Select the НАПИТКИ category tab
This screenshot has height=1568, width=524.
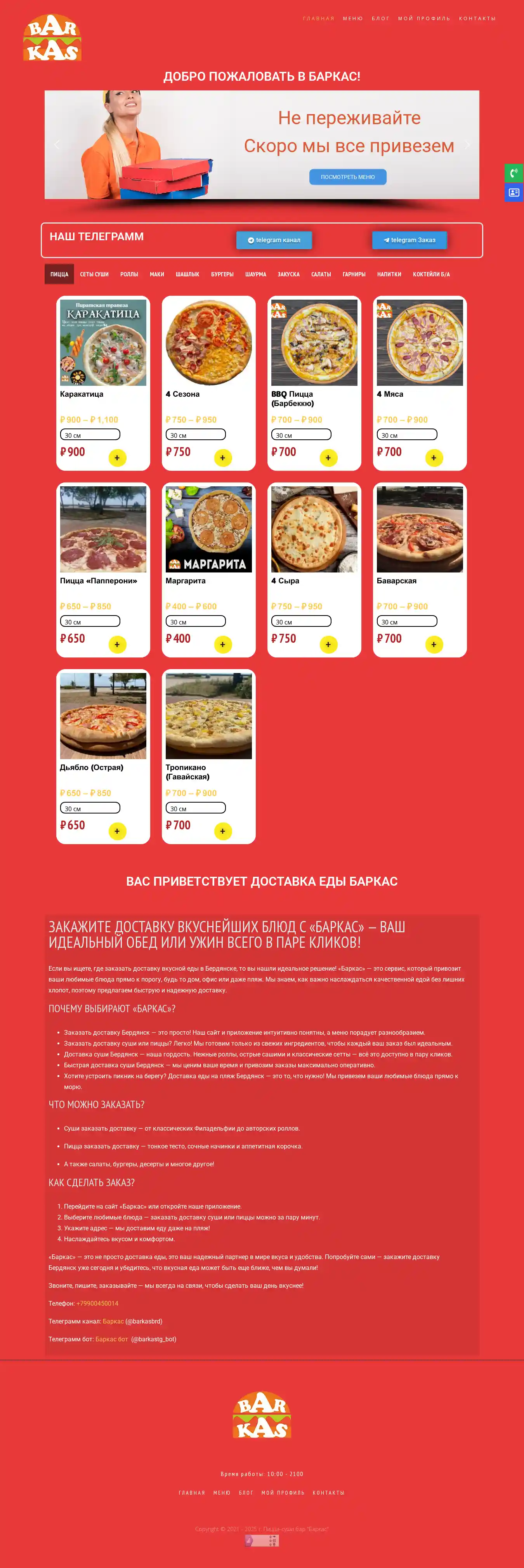(389, 274)
